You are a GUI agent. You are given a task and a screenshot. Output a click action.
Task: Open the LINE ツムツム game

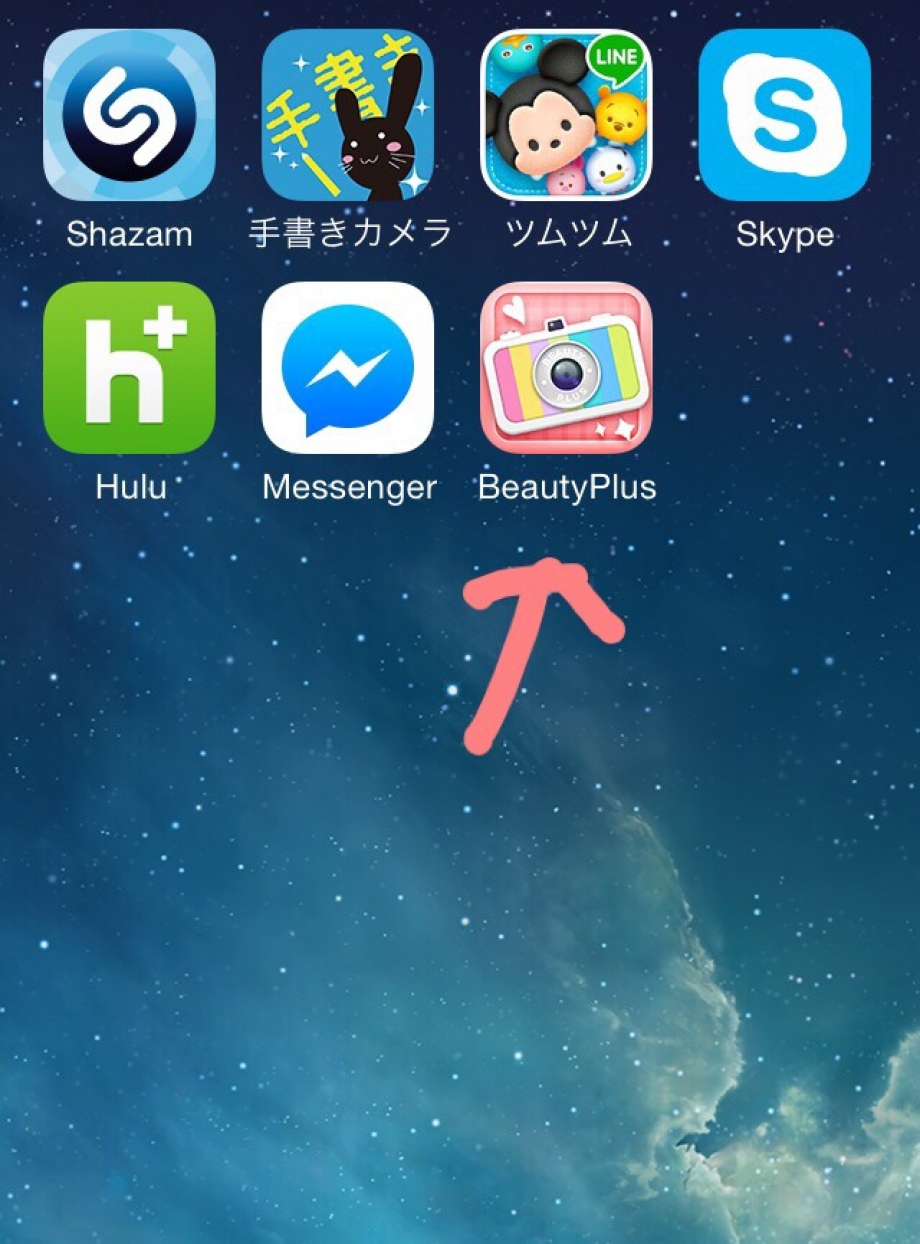tap(566, 115)
